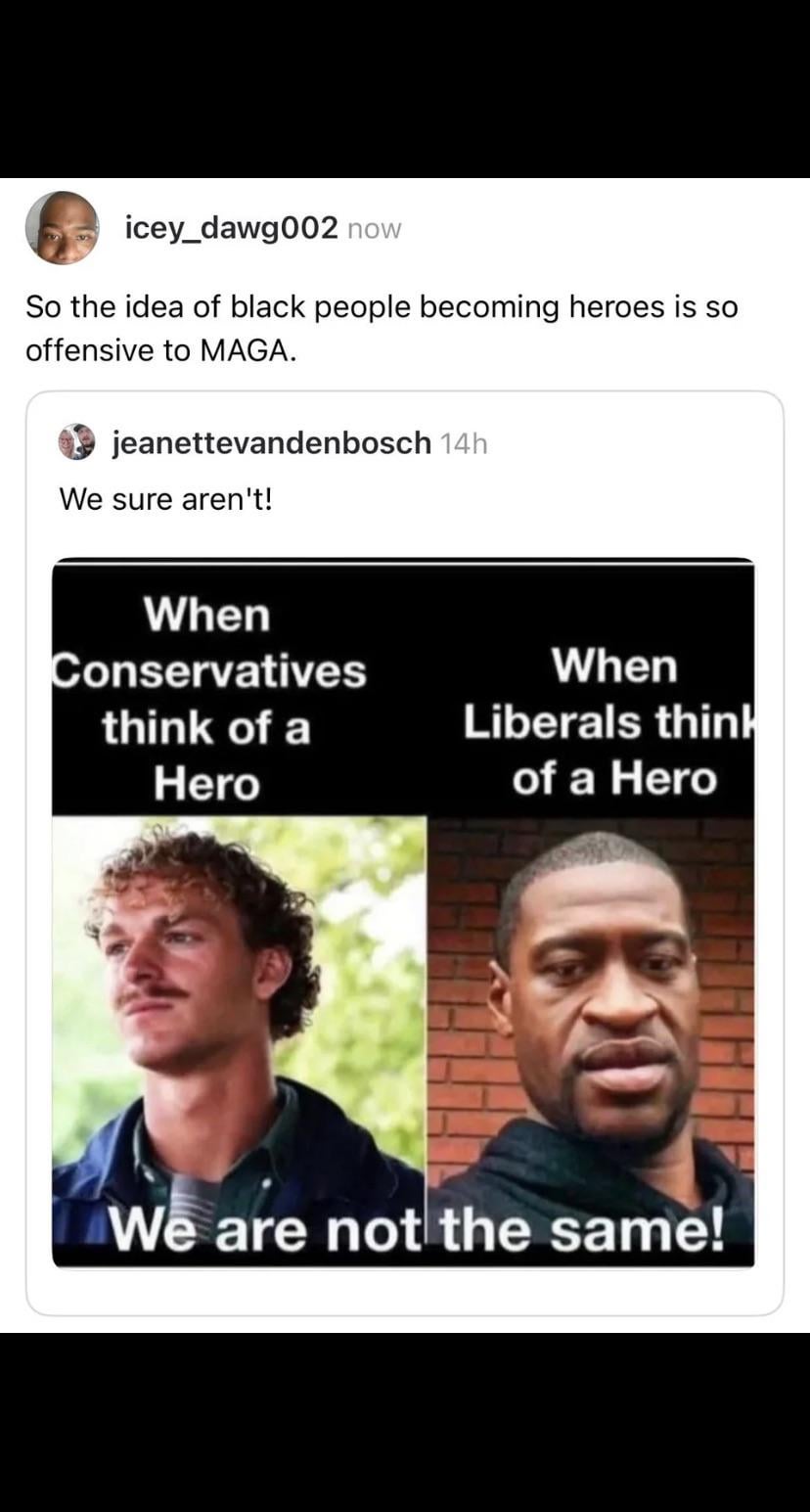Tap the icey_dawg002 username
This screenshot has height=1512, width=810.
231,228
